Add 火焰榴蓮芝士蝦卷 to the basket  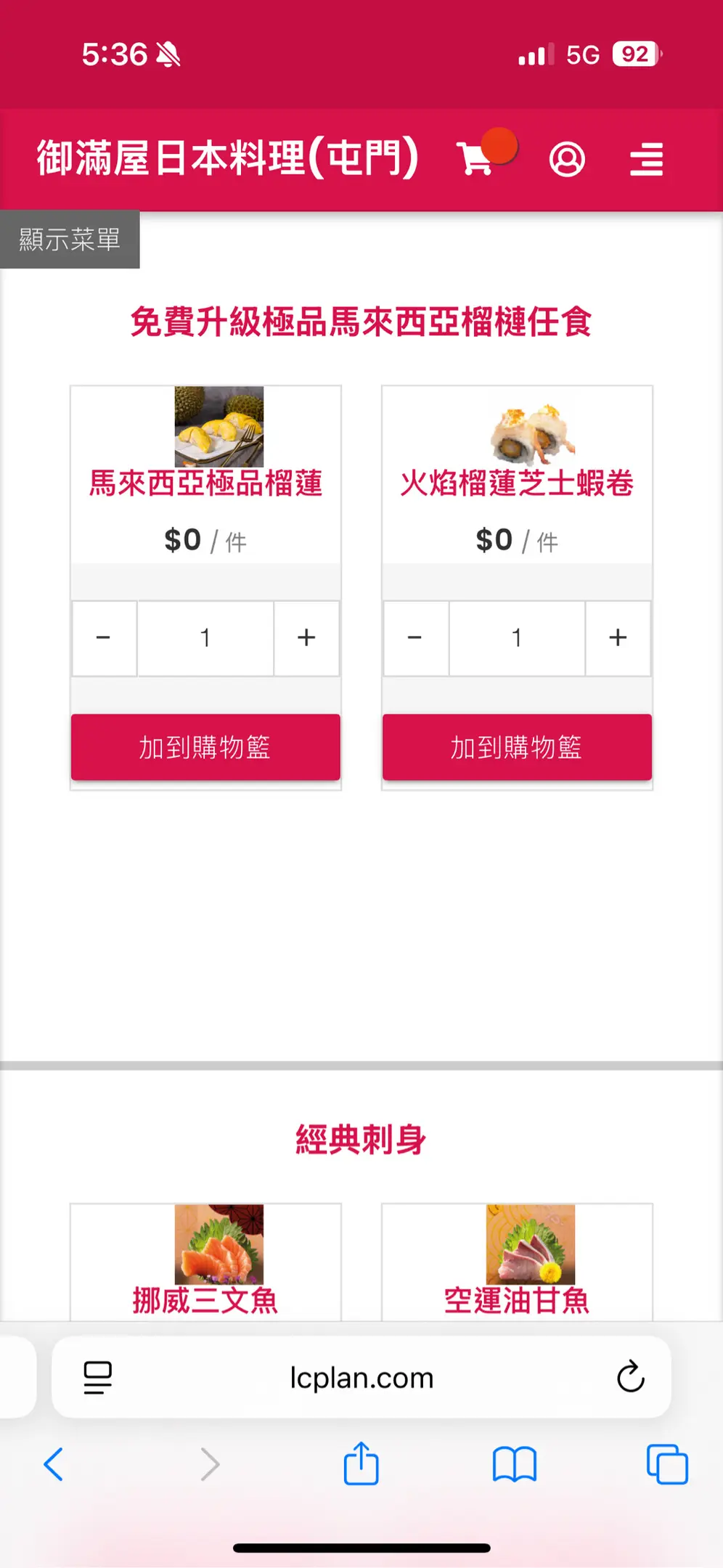click(x=517, y=747)
